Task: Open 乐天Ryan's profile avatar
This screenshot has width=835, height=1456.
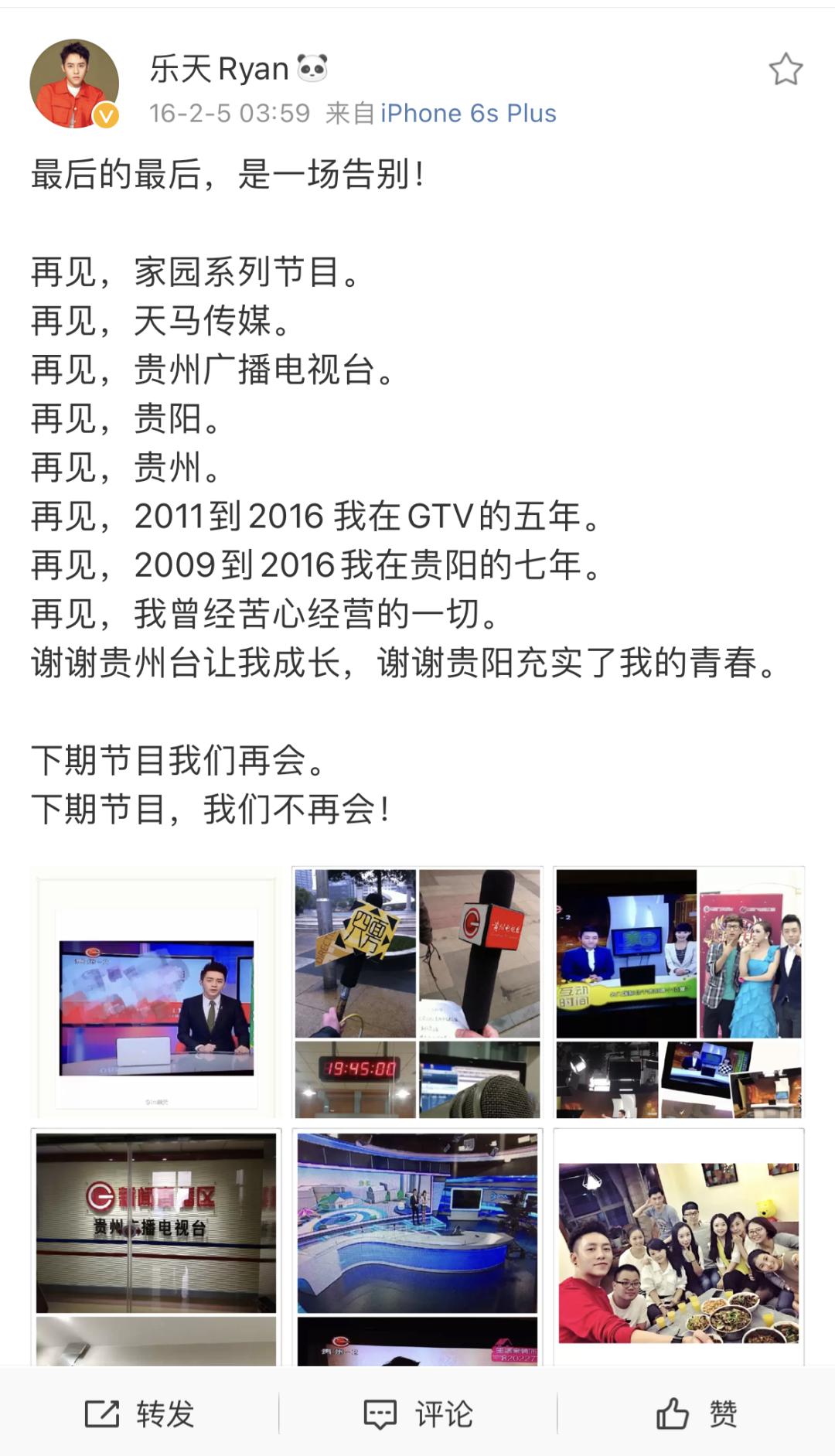Action: (x=74, y=84)
